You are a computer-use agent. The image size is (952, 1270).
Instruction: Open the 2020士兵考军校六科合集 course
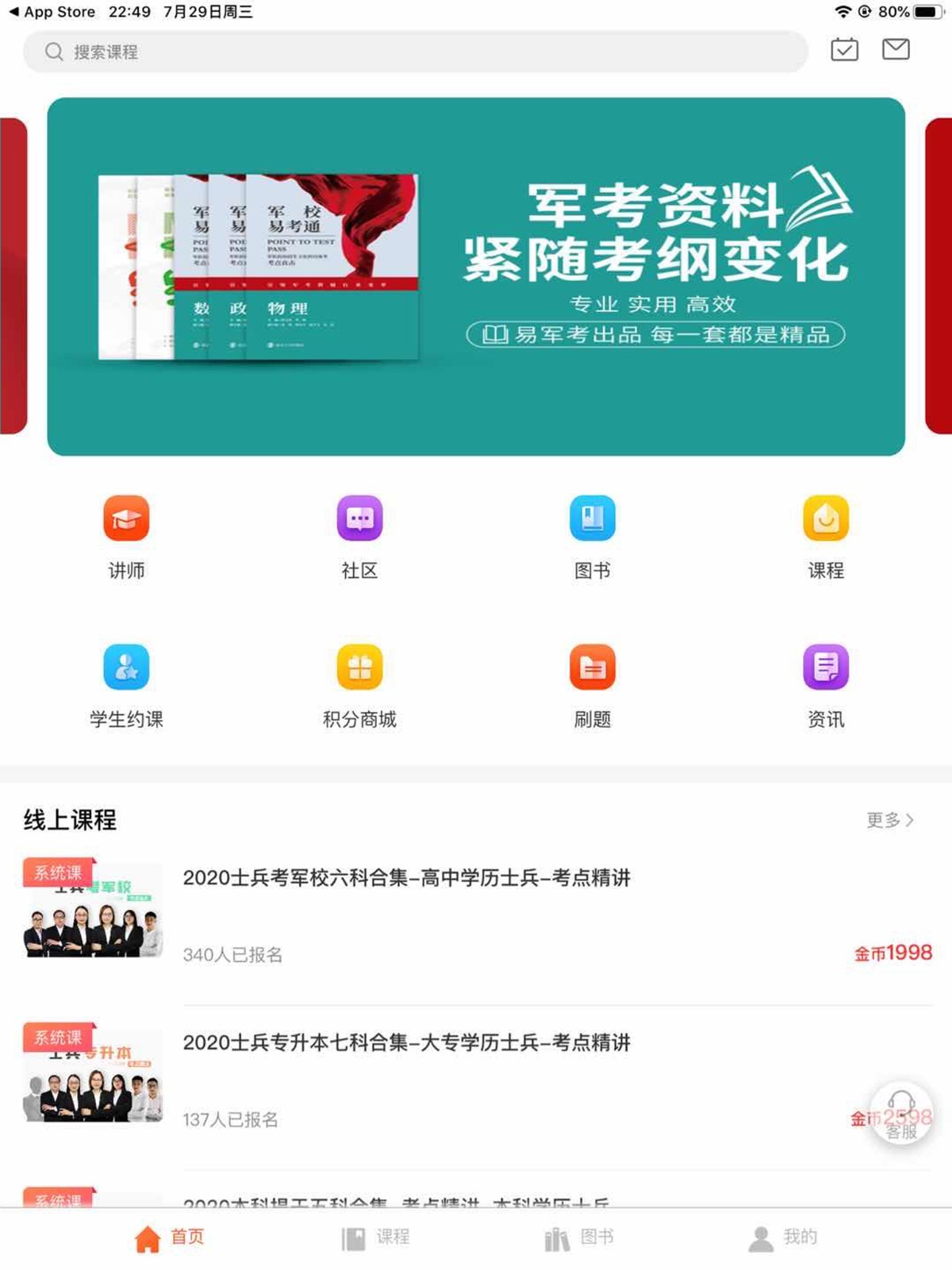tap(407, 879)
